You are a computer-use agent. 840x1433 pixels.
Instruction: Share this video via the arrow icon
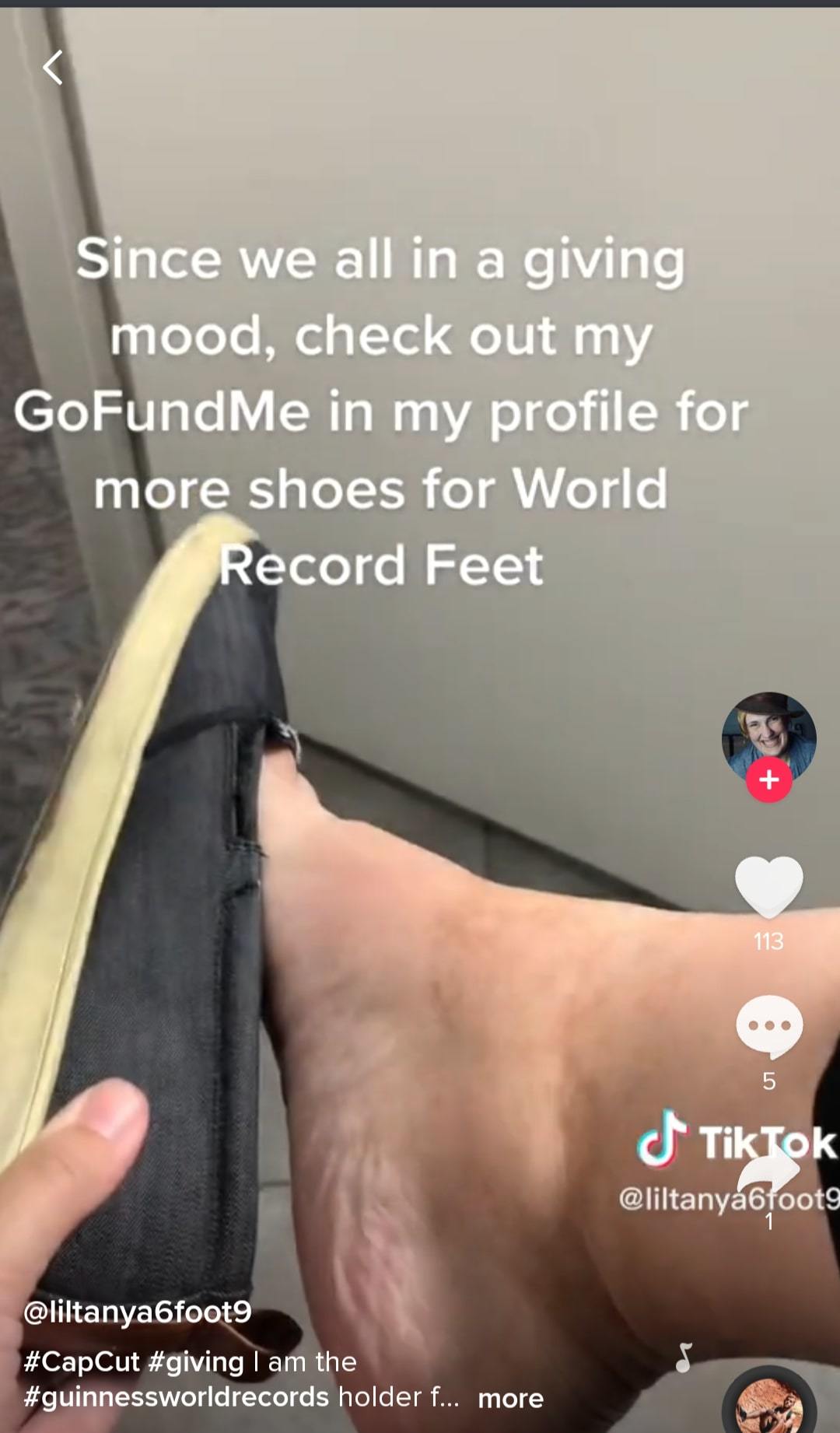point(768,1171)
